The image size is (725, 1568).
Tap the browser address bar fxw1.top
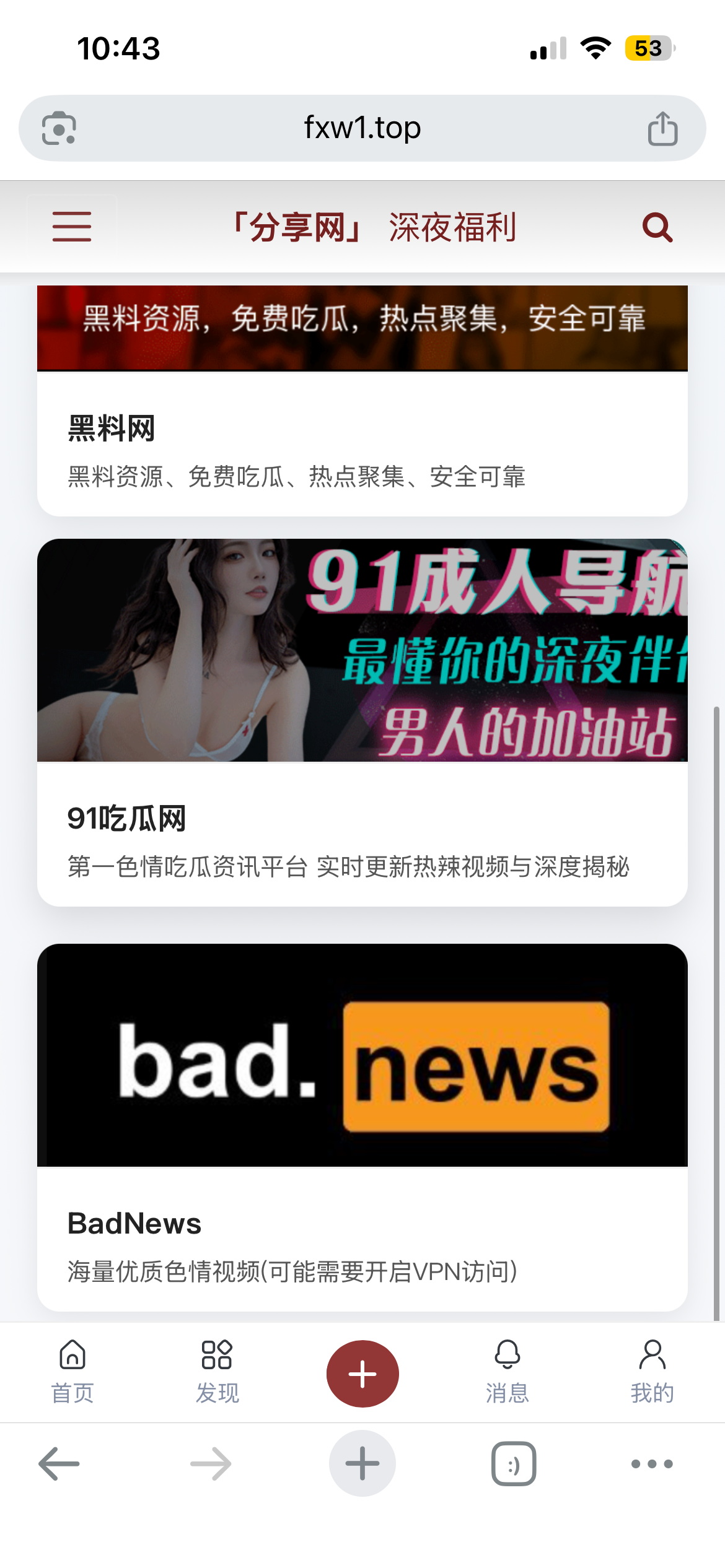click(362, 128)
